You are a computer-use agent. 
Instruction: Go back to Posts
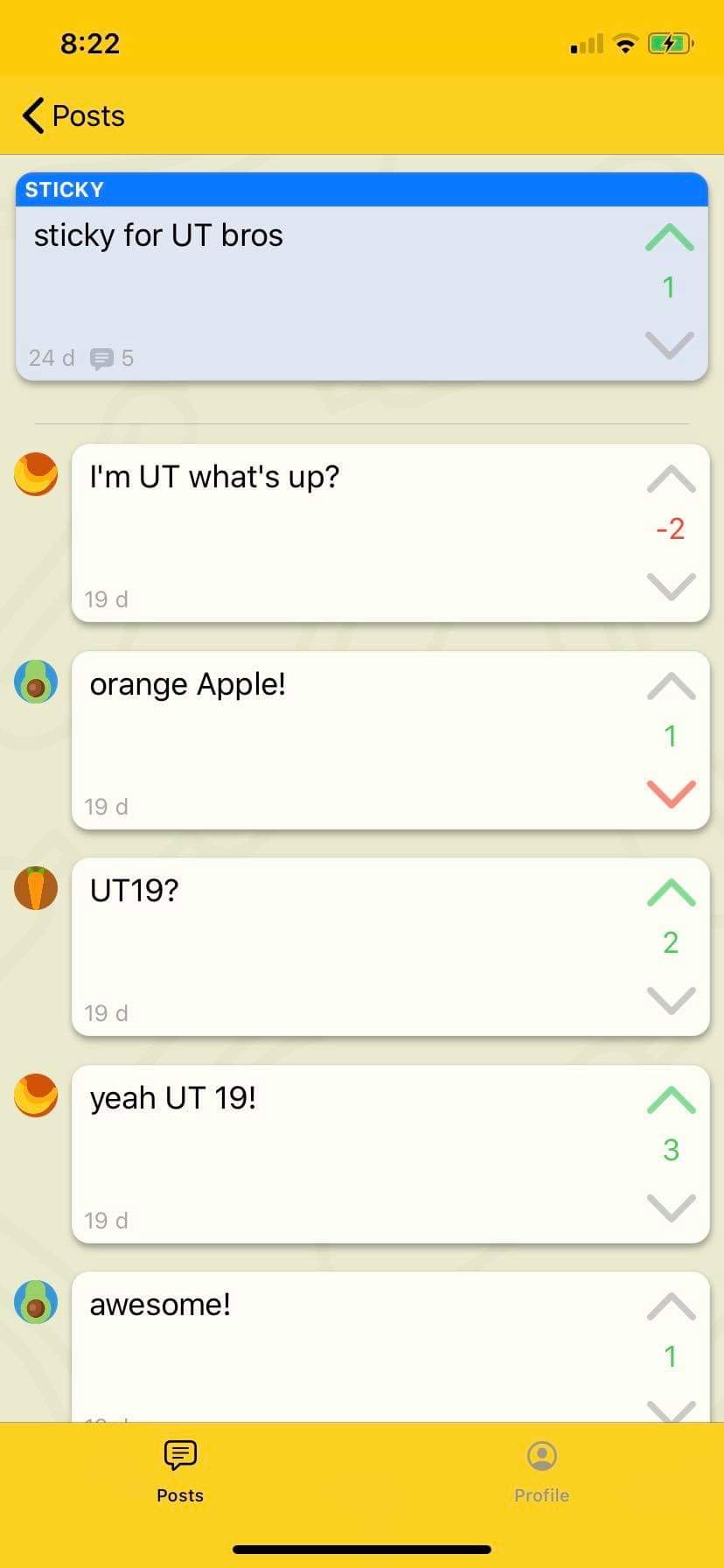point(73,115)
